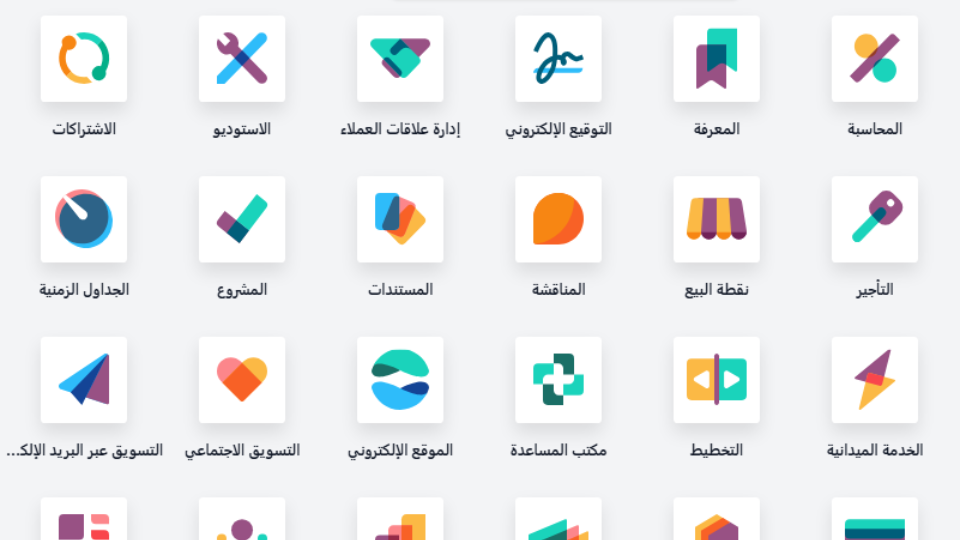The height and width of the screenshot is (540, 960).
Task: Open مكتب المساعدة (Helpdesk) app
Action: coord(558,379)
